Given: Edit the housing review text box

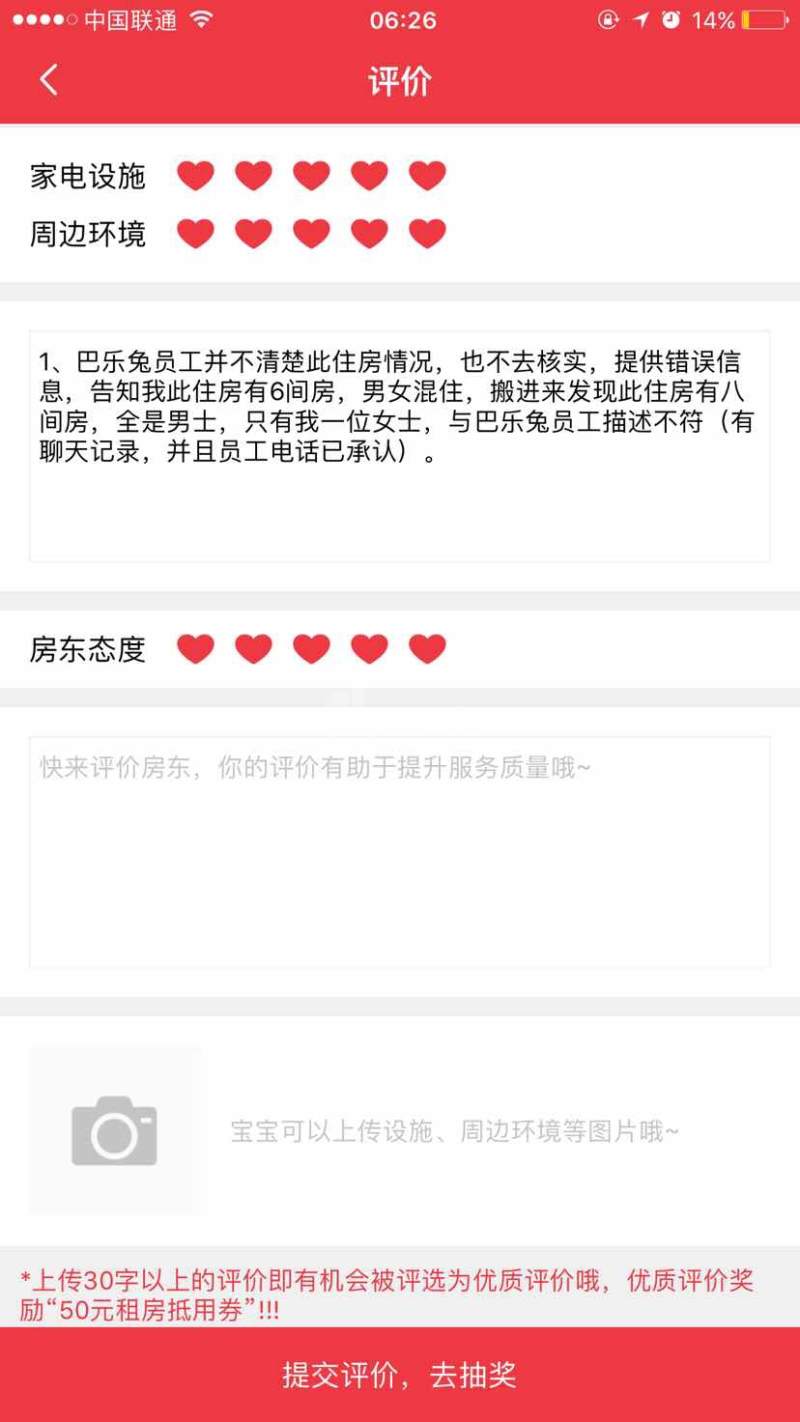Looking at the screenshot, I should 400,446.
